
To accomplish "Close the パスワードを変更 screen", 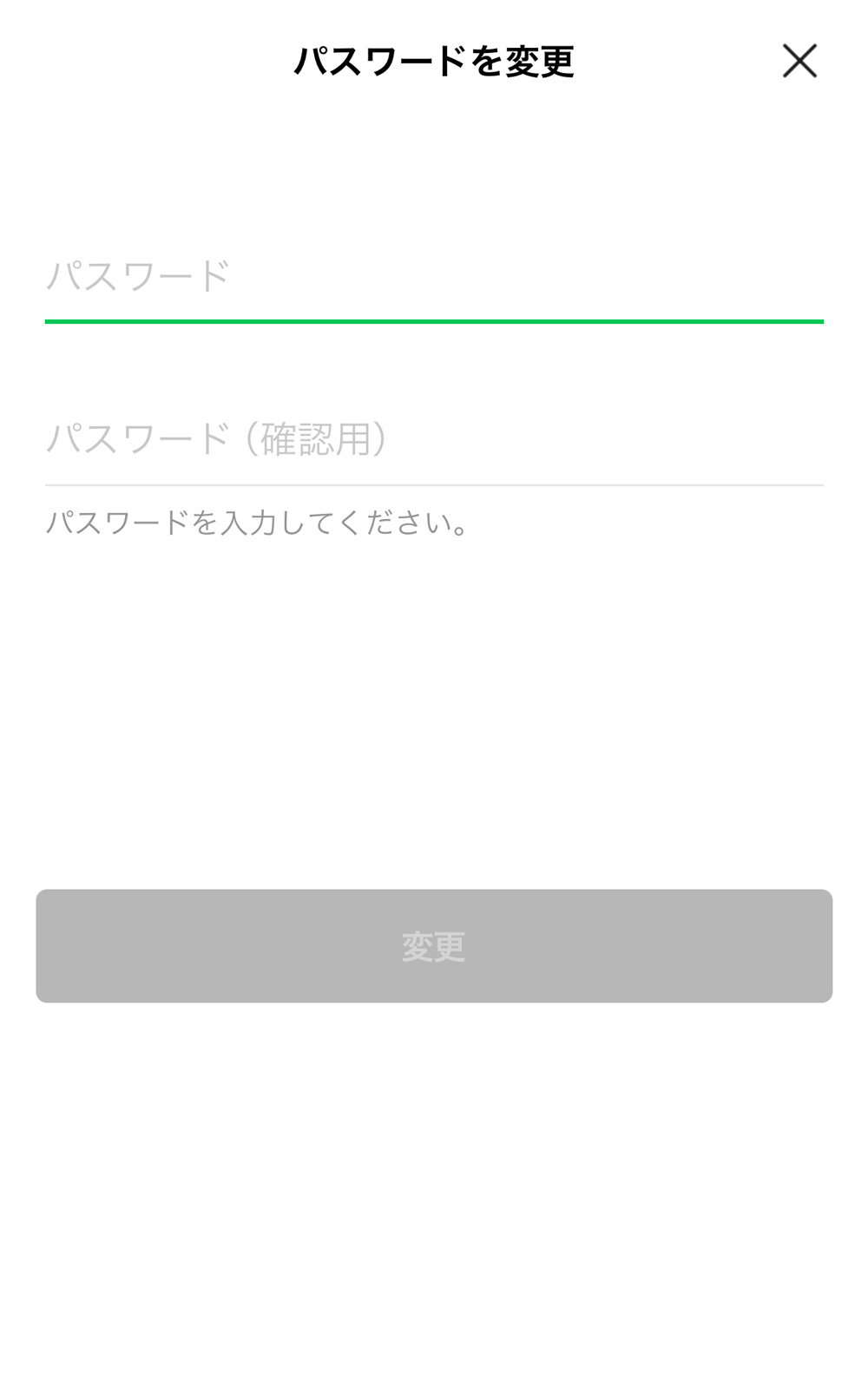I will coord(799,62).
